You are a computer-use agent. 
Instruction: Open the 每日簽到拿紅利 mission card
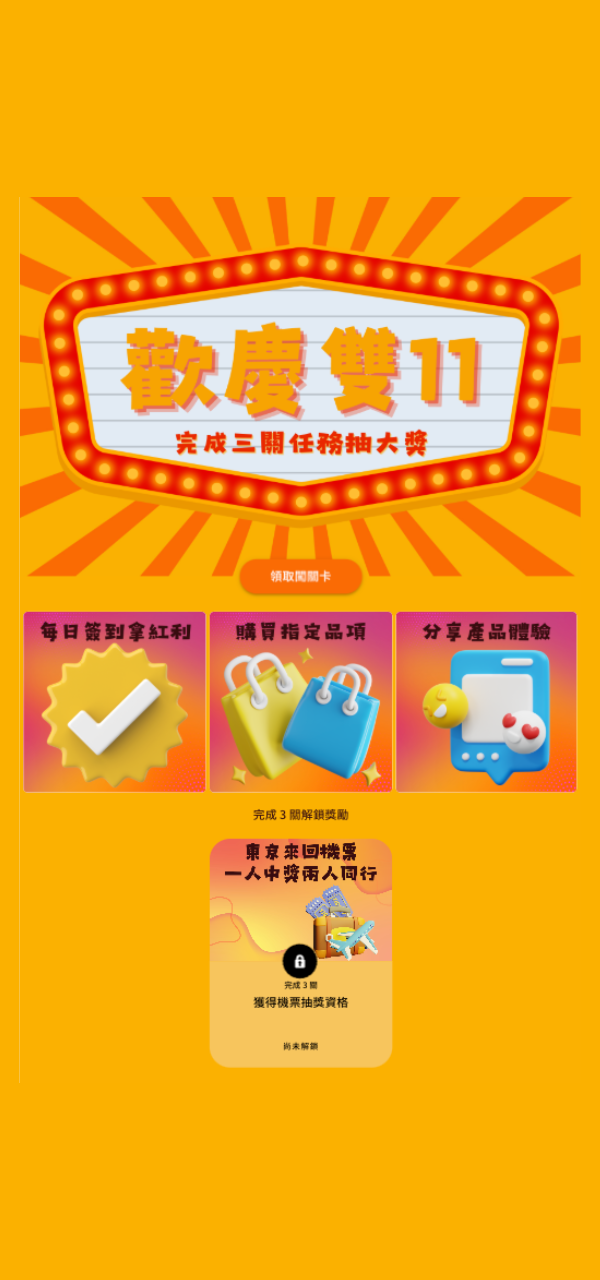point(114,702)
